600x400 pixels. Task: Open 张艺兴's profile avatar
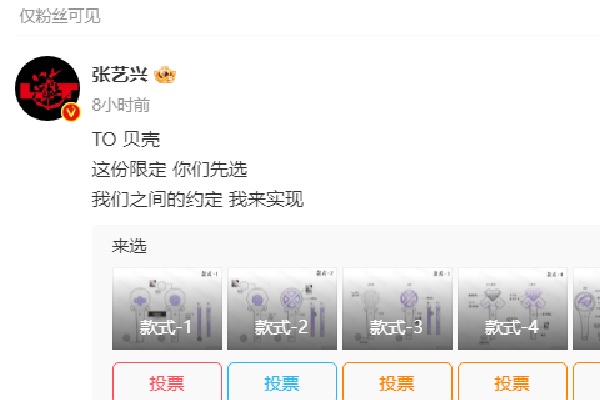tap(48, 89)
